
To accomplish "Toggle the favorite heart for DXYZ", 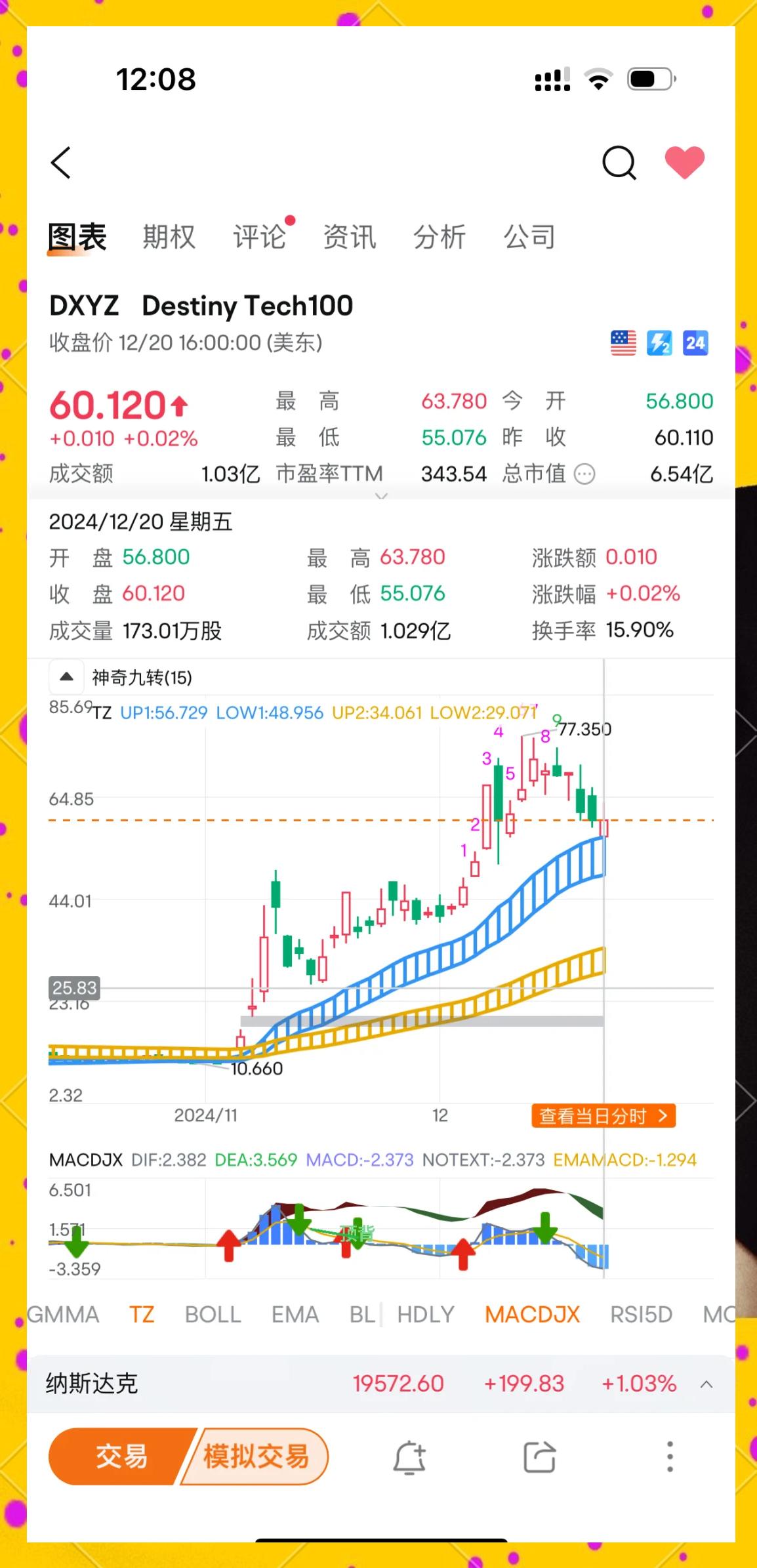I will coord(684,162).
